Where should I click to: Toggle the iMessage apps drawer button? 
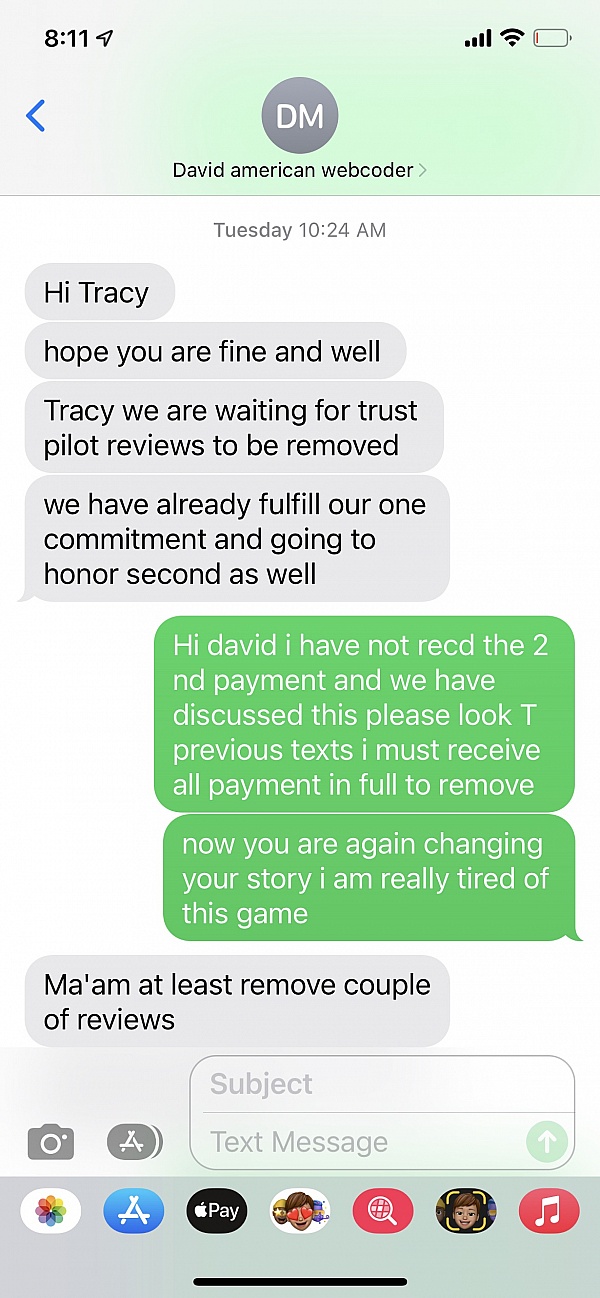click(134, 1141)
